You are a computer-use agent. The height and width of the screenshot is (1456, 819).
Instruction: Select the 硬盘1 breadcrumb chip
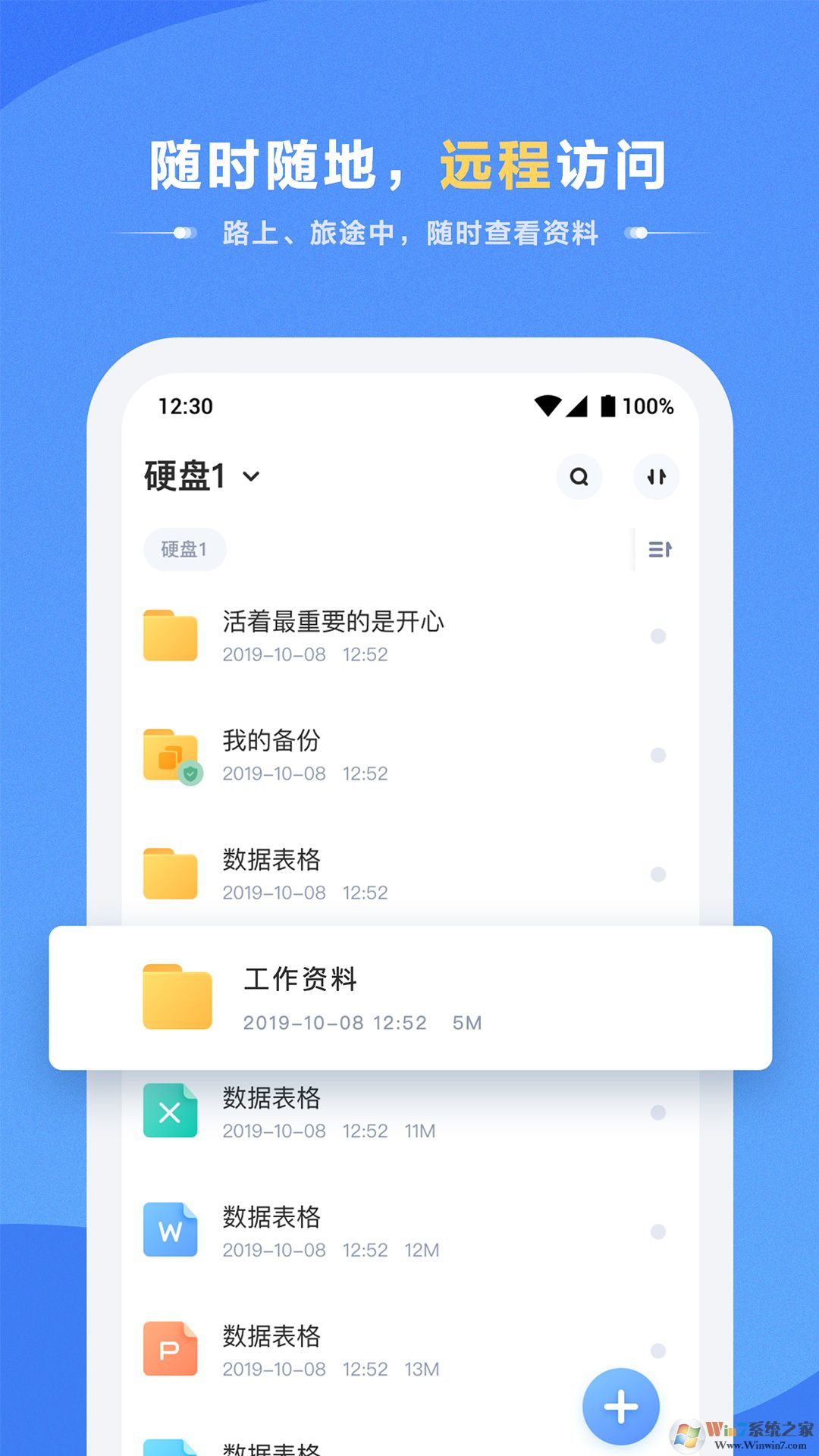[x=184, y=549]
